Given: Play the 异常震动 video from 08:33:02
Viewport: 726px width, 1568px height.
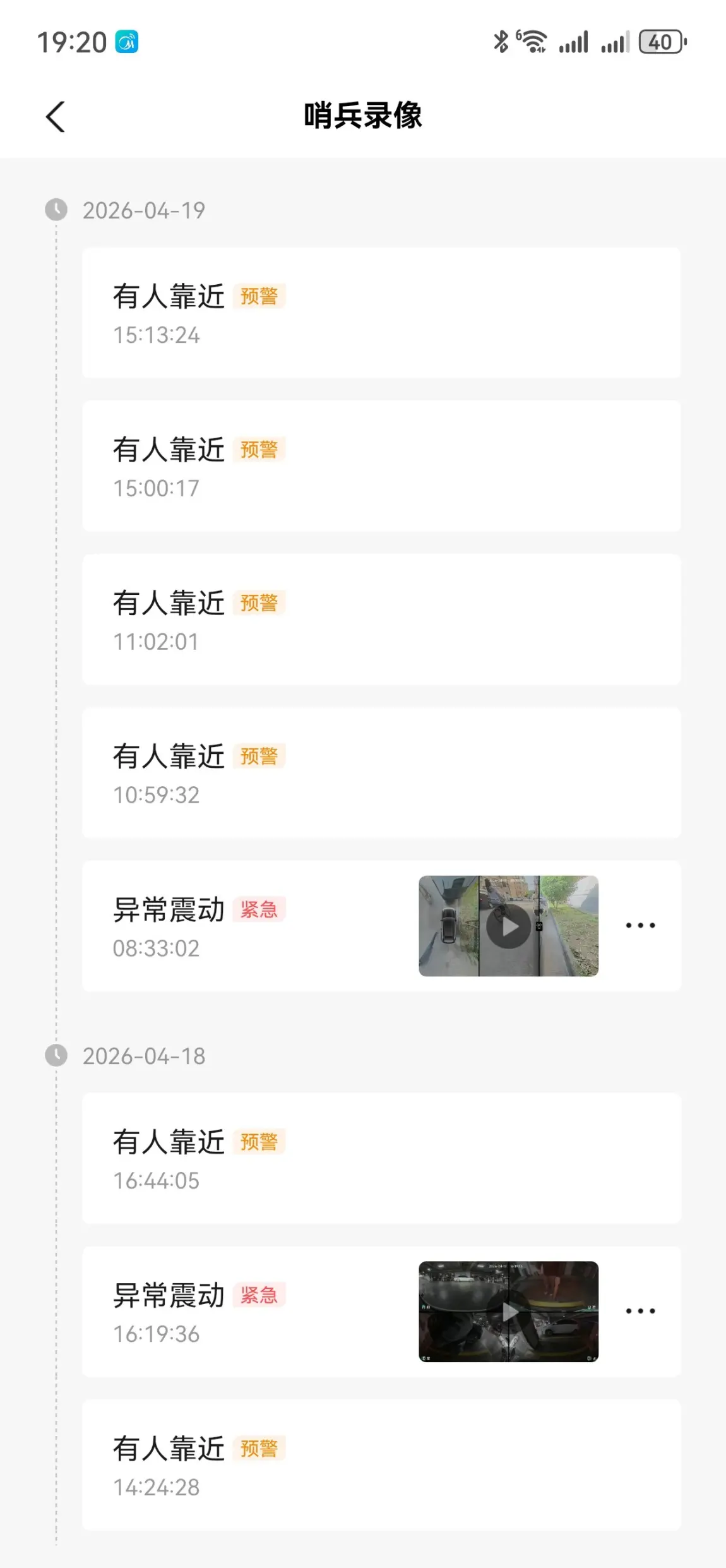Looking at the screenshot, I should 508,926.
